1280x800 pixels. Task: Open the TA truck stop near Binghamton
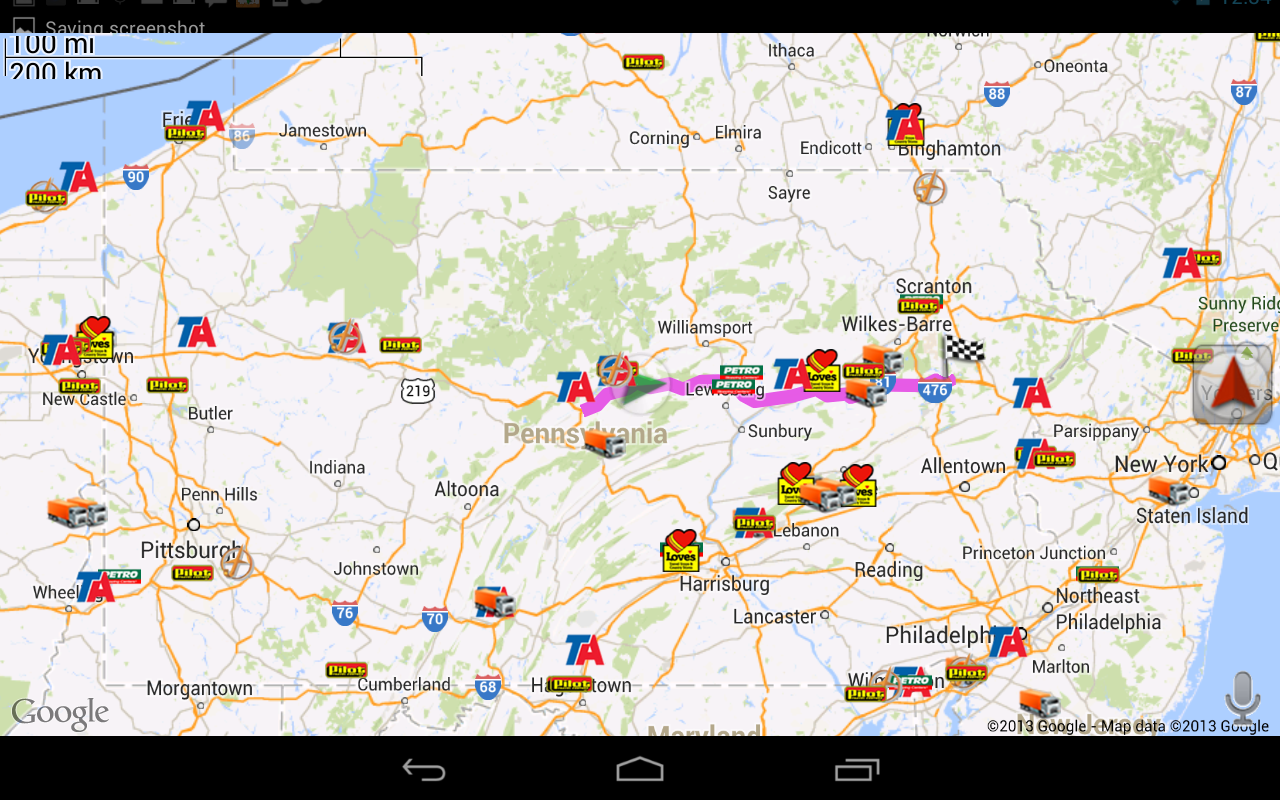coord(906,127)
